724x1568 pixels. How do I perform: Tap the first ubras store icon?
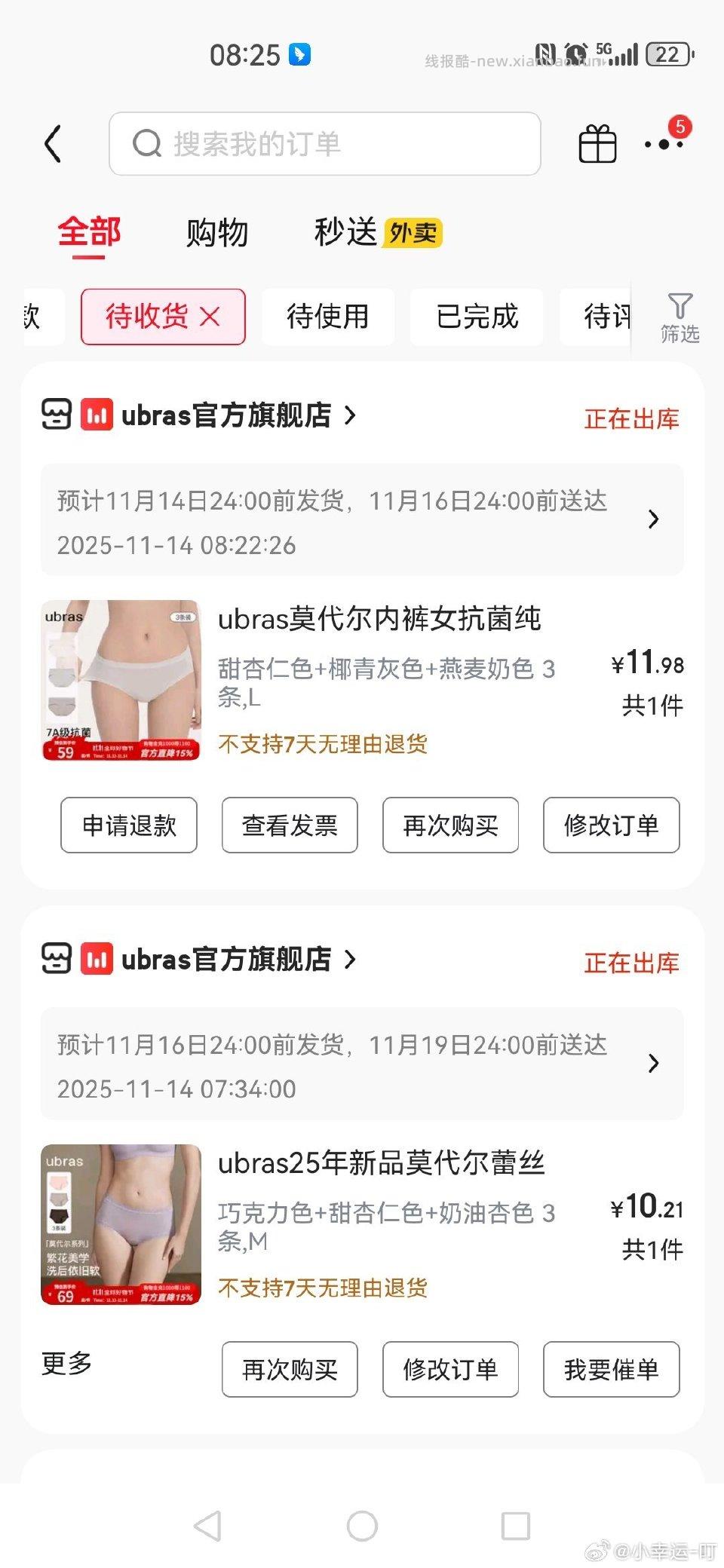[55, 415]
